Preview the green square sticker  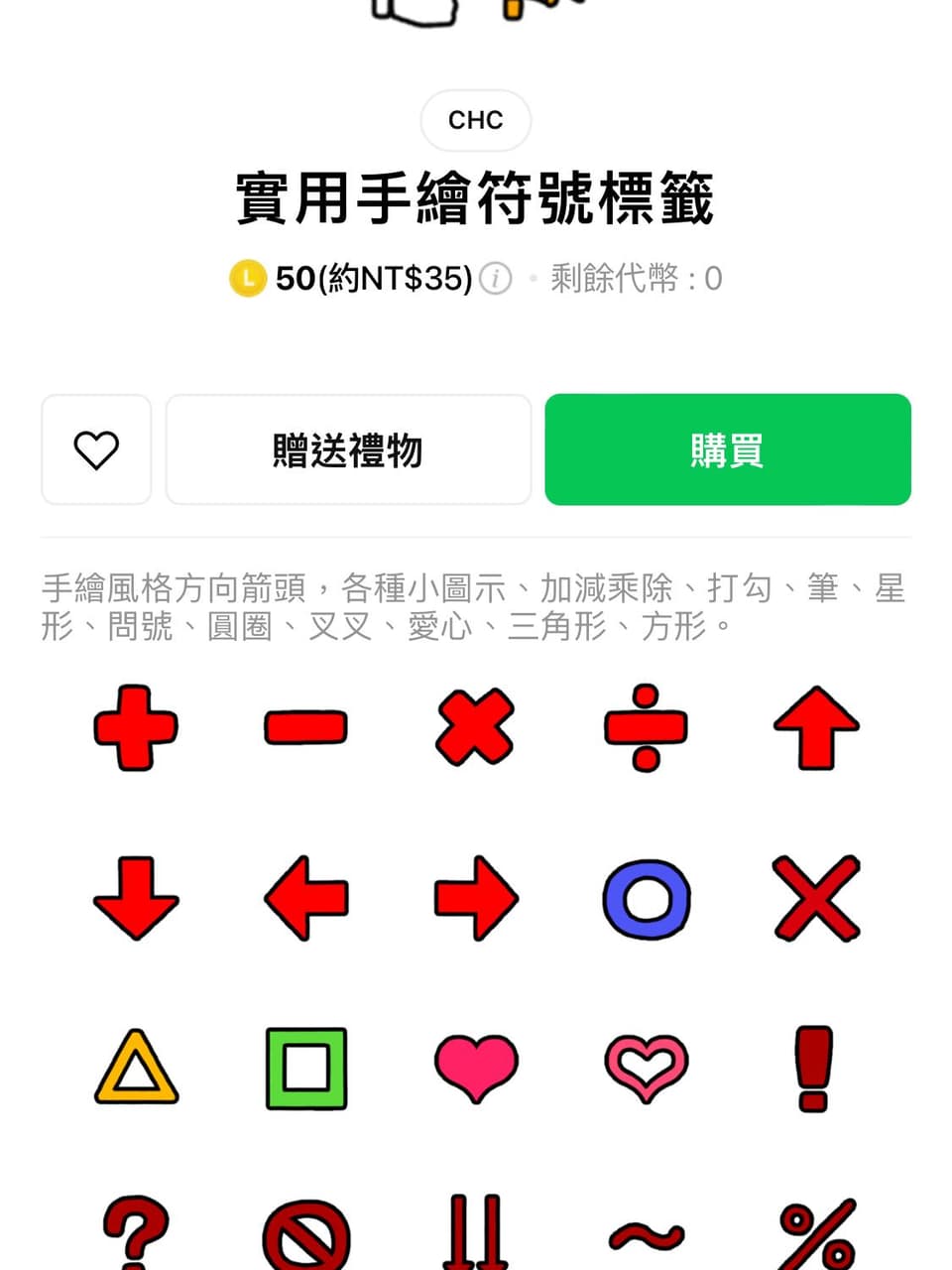coord(305,1069)
